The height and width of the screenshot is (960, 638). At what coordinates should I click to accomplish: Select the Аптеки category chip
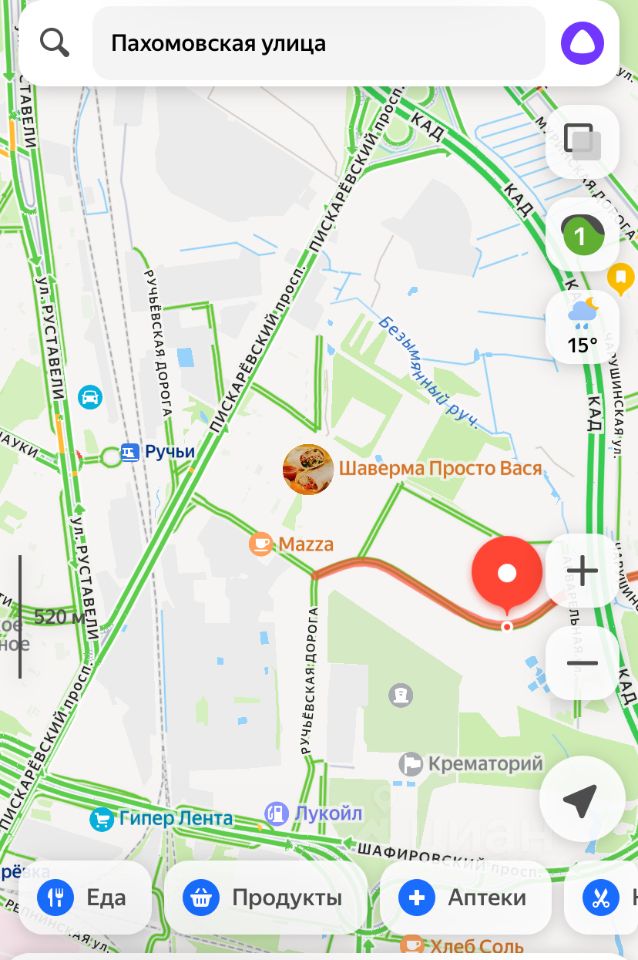point(474,898)
